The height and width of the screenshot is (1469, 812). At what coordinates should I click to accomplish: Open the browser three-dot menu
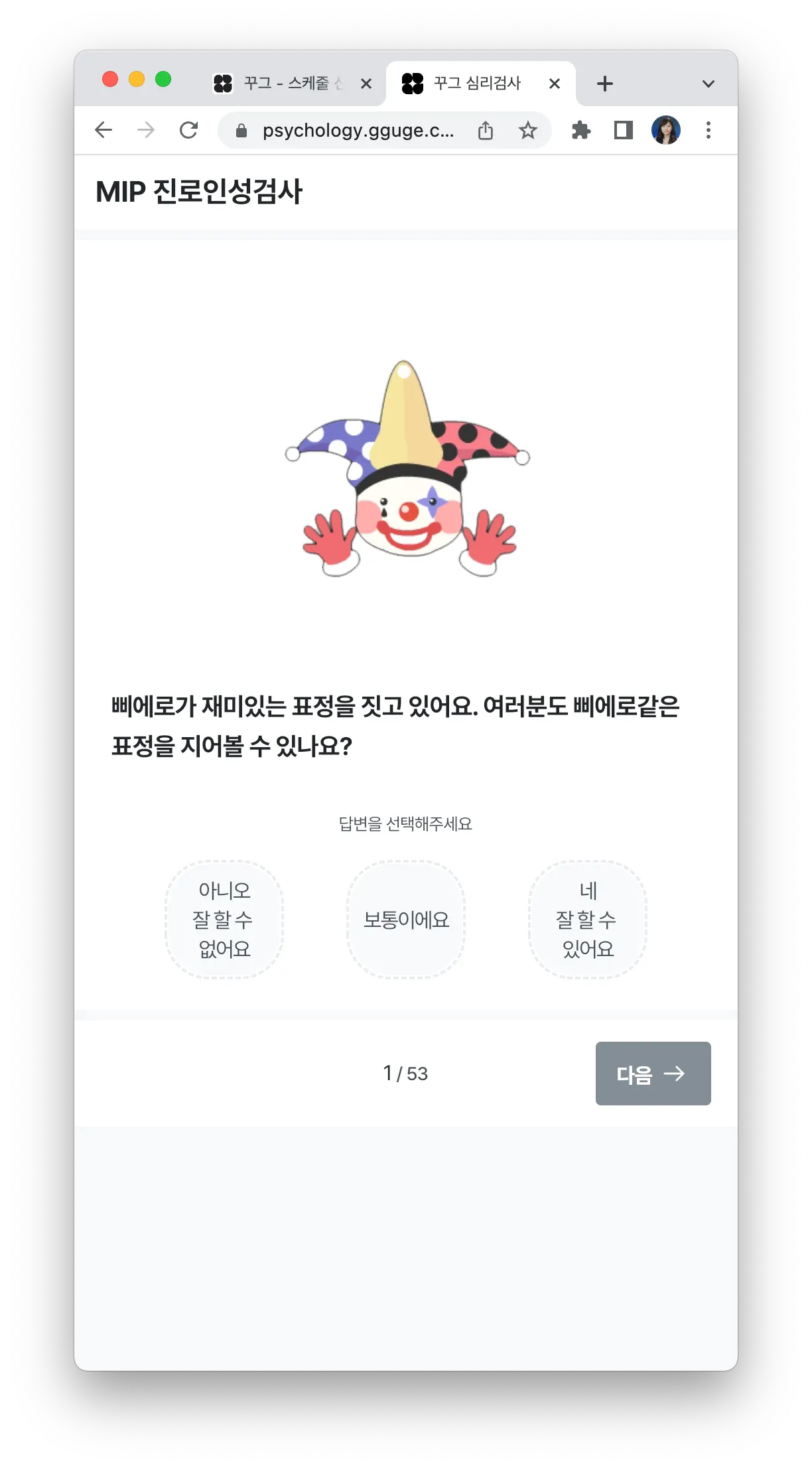pos(709,130)
